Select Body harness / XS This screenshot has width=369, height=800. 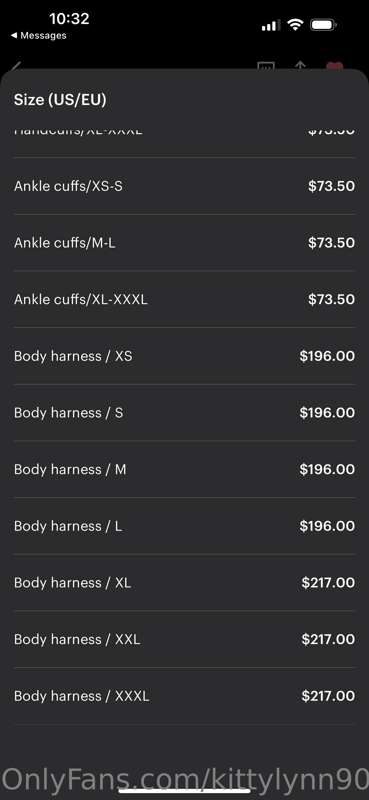184,356
